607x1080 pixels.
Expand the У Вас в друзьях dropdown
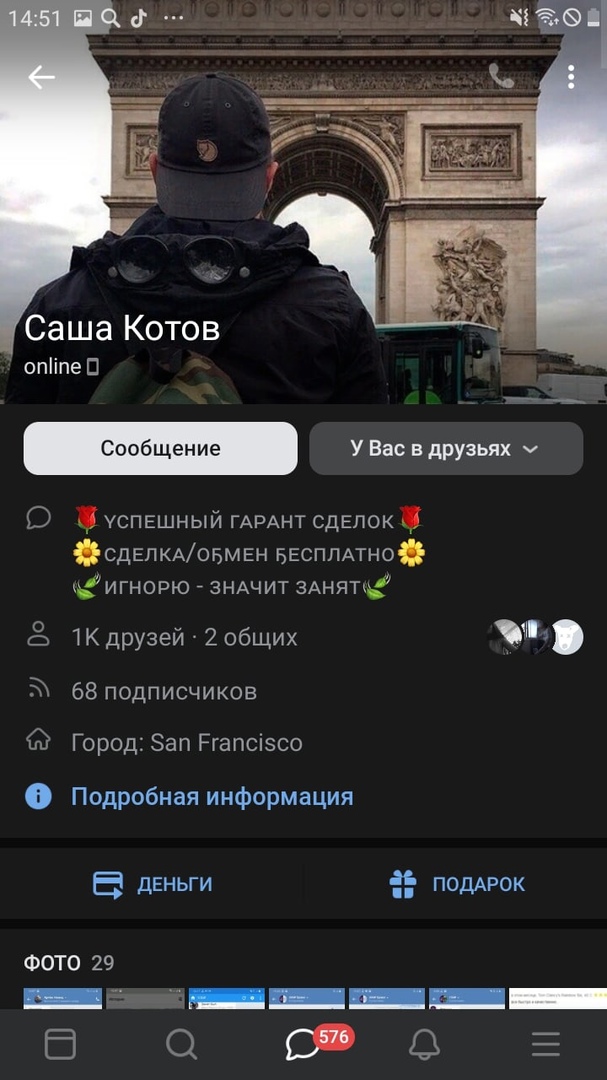(x=445, y=448)
